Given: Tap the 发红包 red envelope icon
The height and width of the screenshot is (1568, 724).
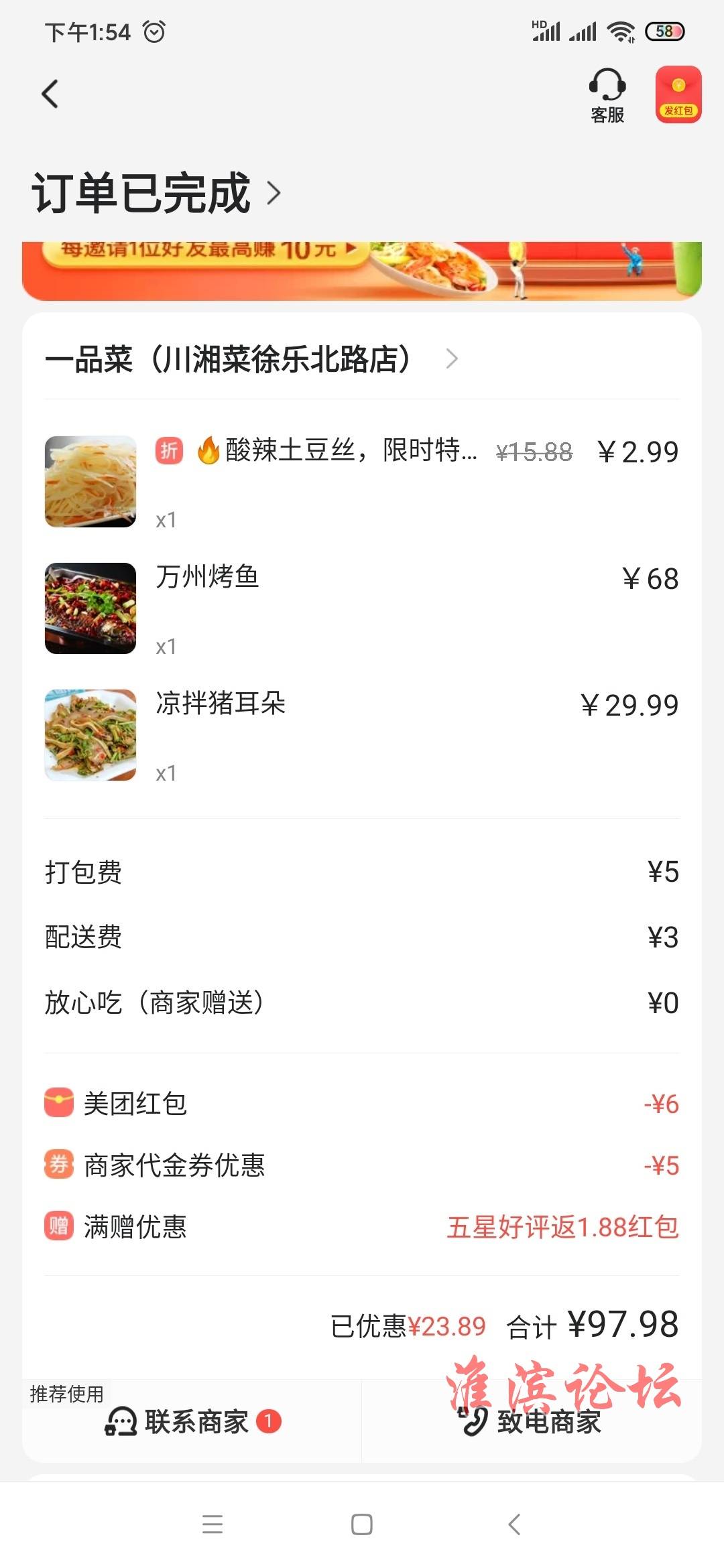Looking at the screenshot, I should point(678,94).
